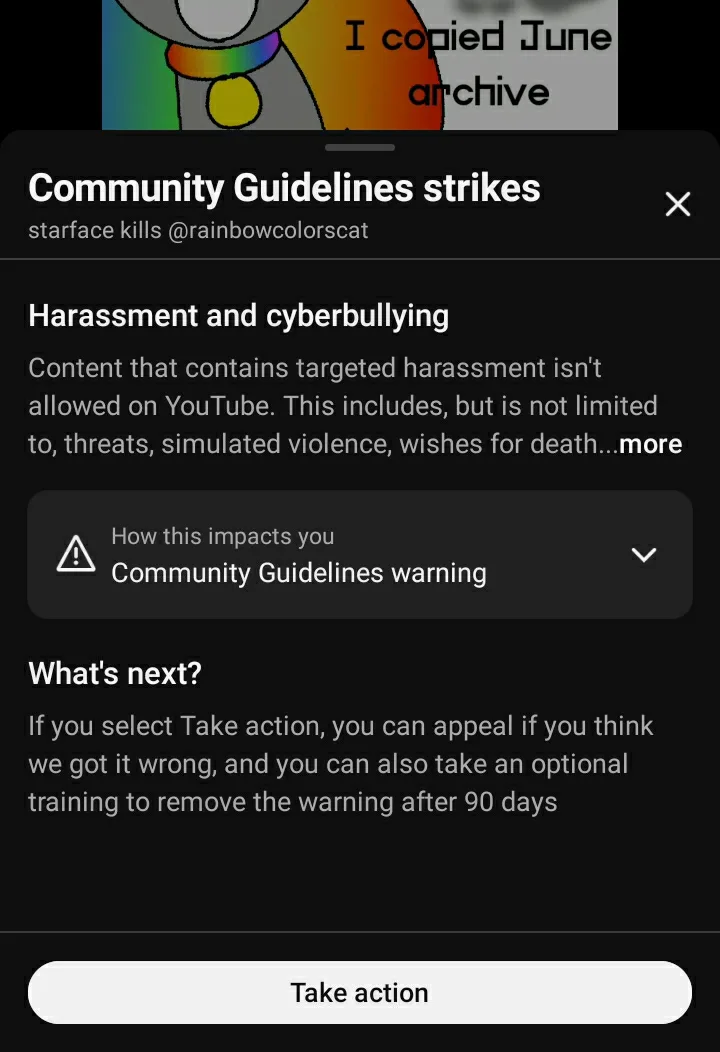
Task: Close the Community Guidelines strikes sheet
Action: tap(677, 204)
